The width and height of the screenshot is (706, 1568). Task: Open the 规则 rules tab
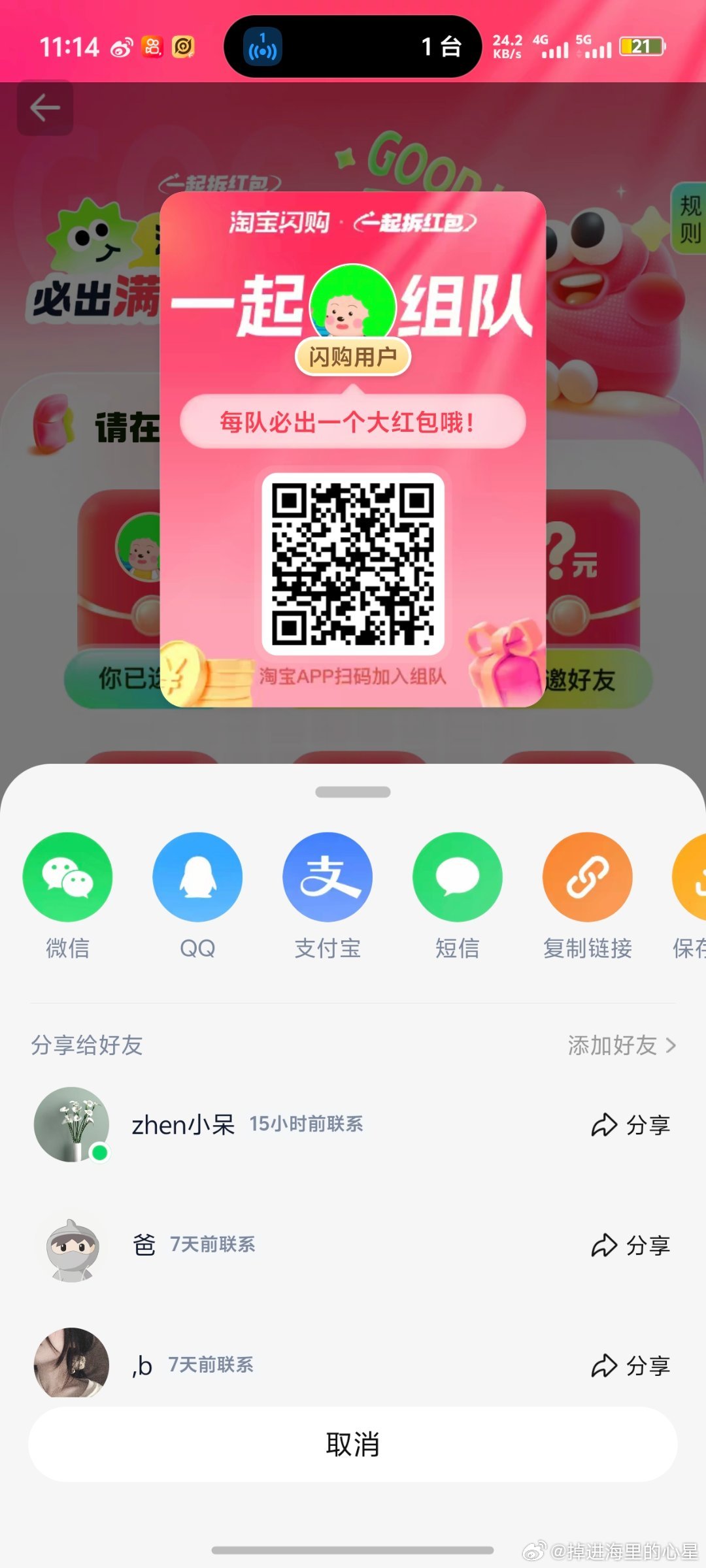(690, 219)
